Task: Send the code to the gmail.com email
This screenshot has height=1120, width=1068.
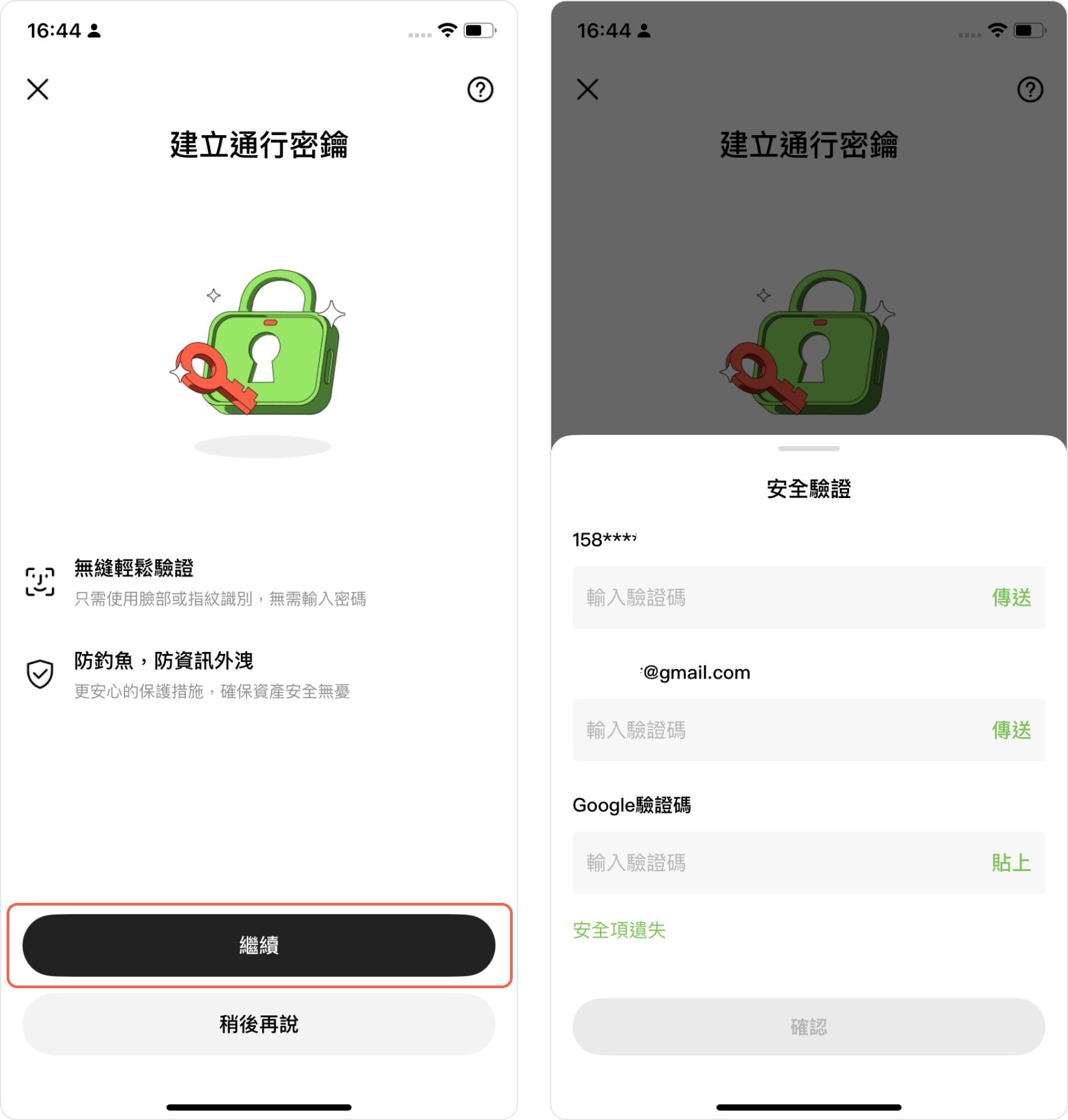Action: [x=1011, y=730]
